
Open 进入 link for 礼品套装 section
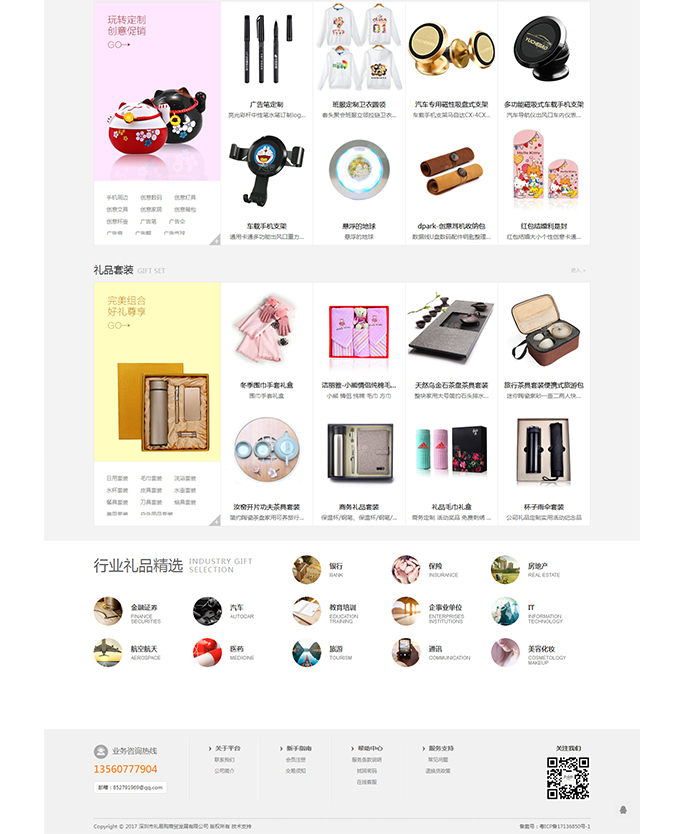577,270
